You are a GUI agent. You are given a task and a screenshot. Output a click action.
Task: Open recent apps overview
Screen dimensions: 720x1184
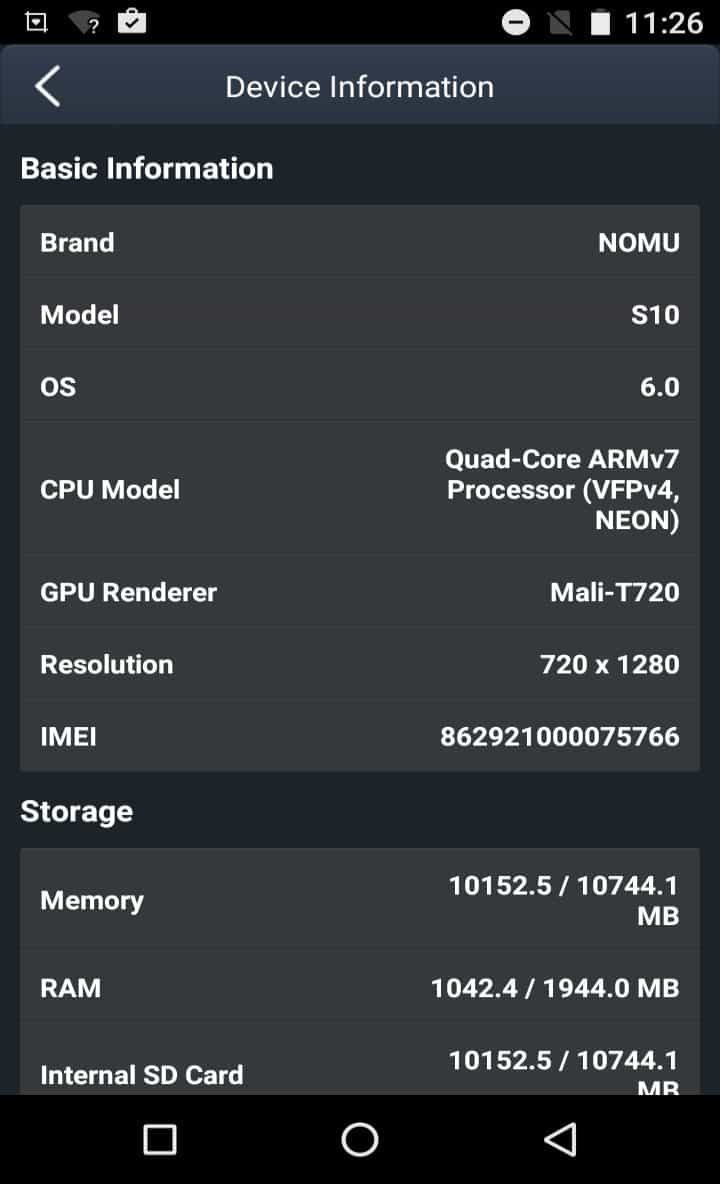pyautogui.click(x=160, y=1139)
